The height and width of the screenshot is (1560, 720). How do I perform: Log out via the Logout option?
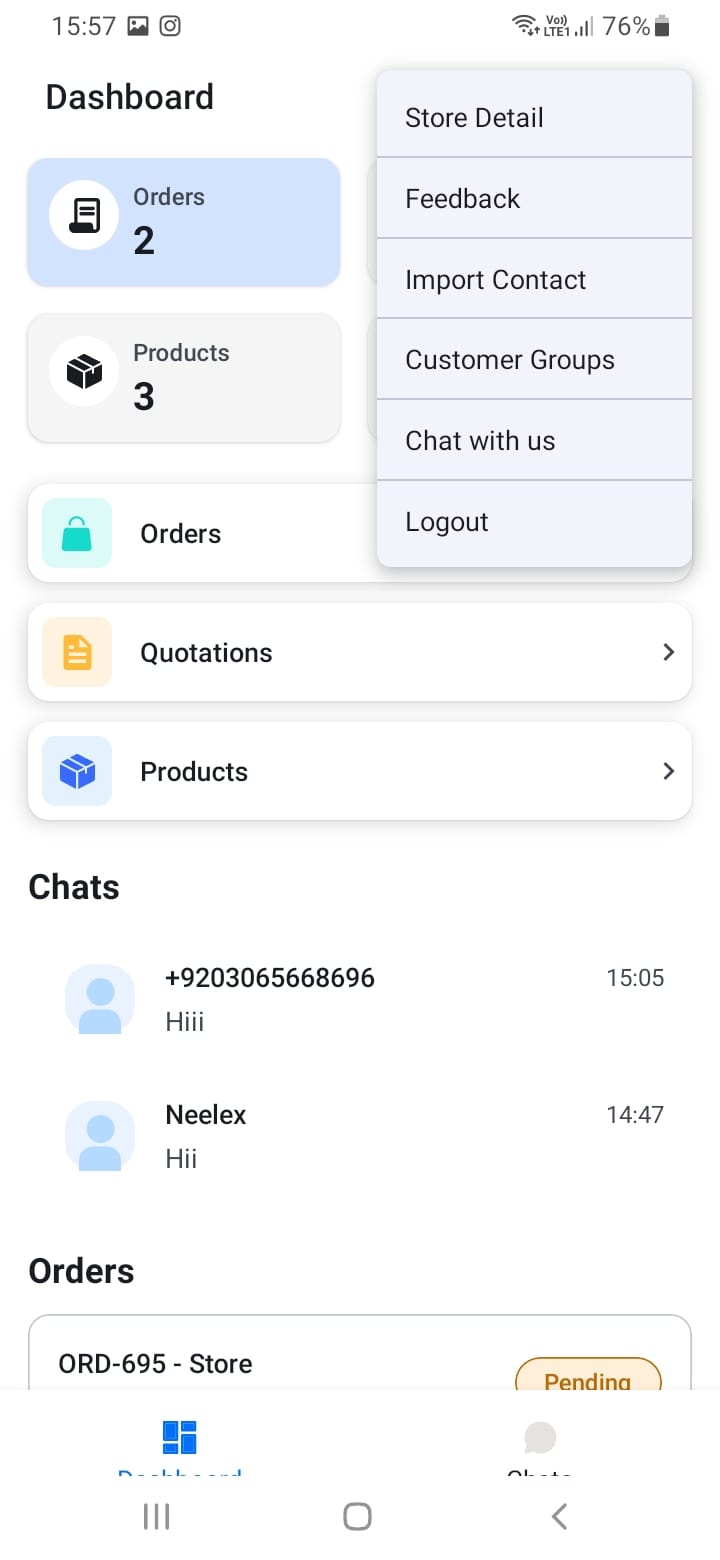pos(533,522)
